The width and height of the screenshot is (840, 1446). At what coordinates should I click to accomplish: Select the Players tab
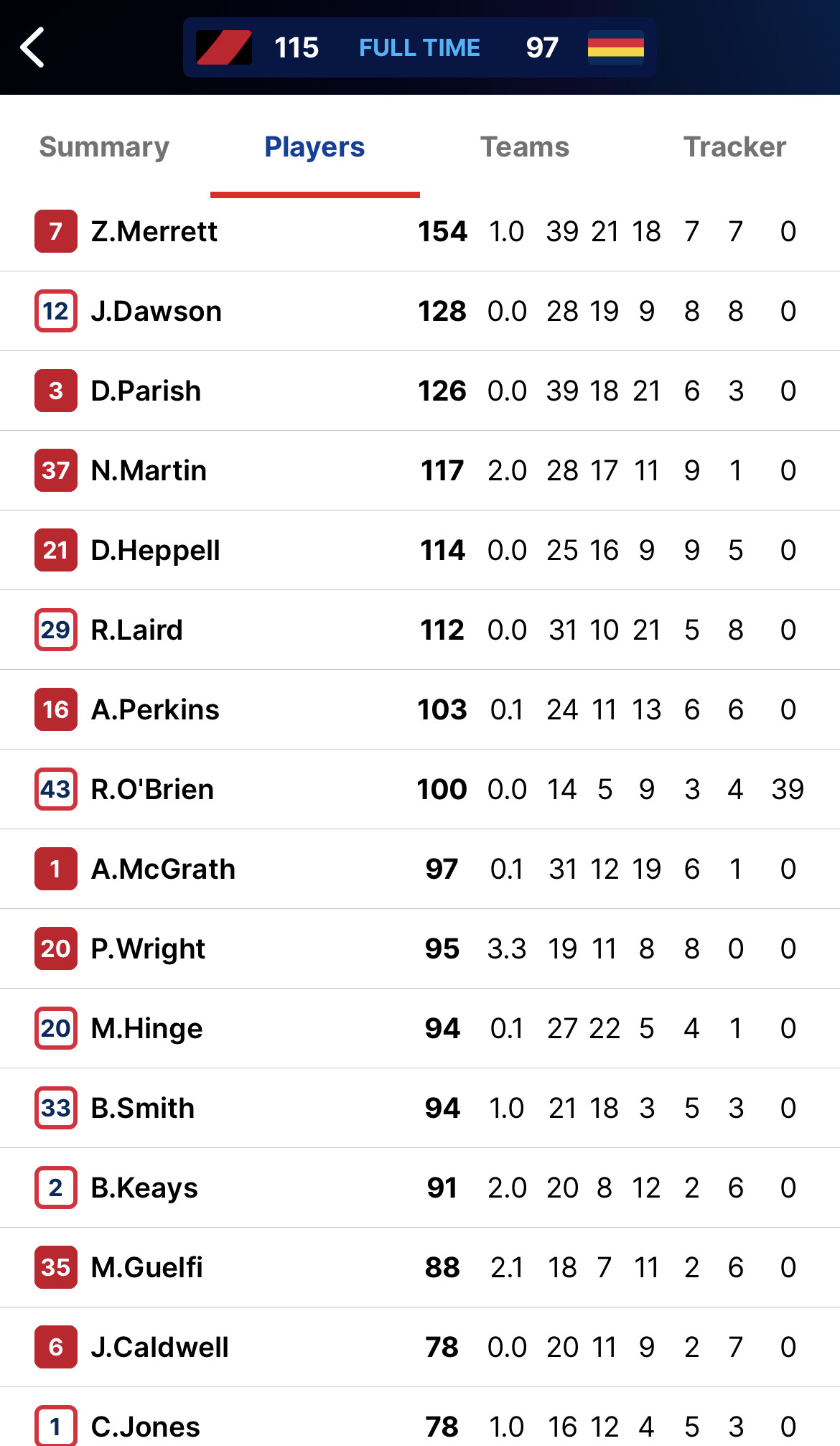point(314,147)
